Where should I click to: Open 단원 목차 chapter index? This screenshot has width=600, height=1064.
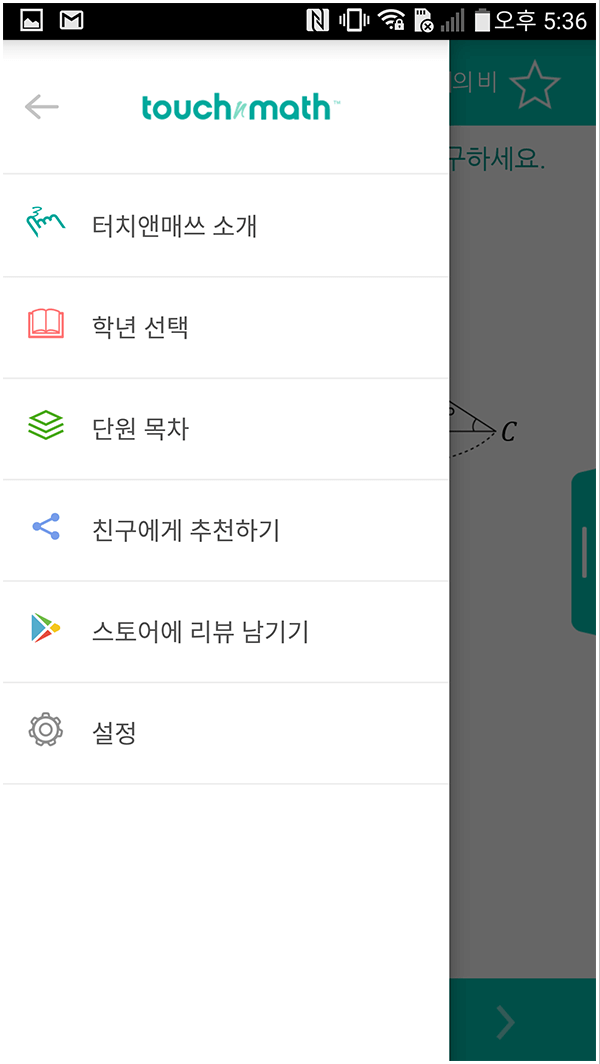pyautogui.click(x=140, y=429)
